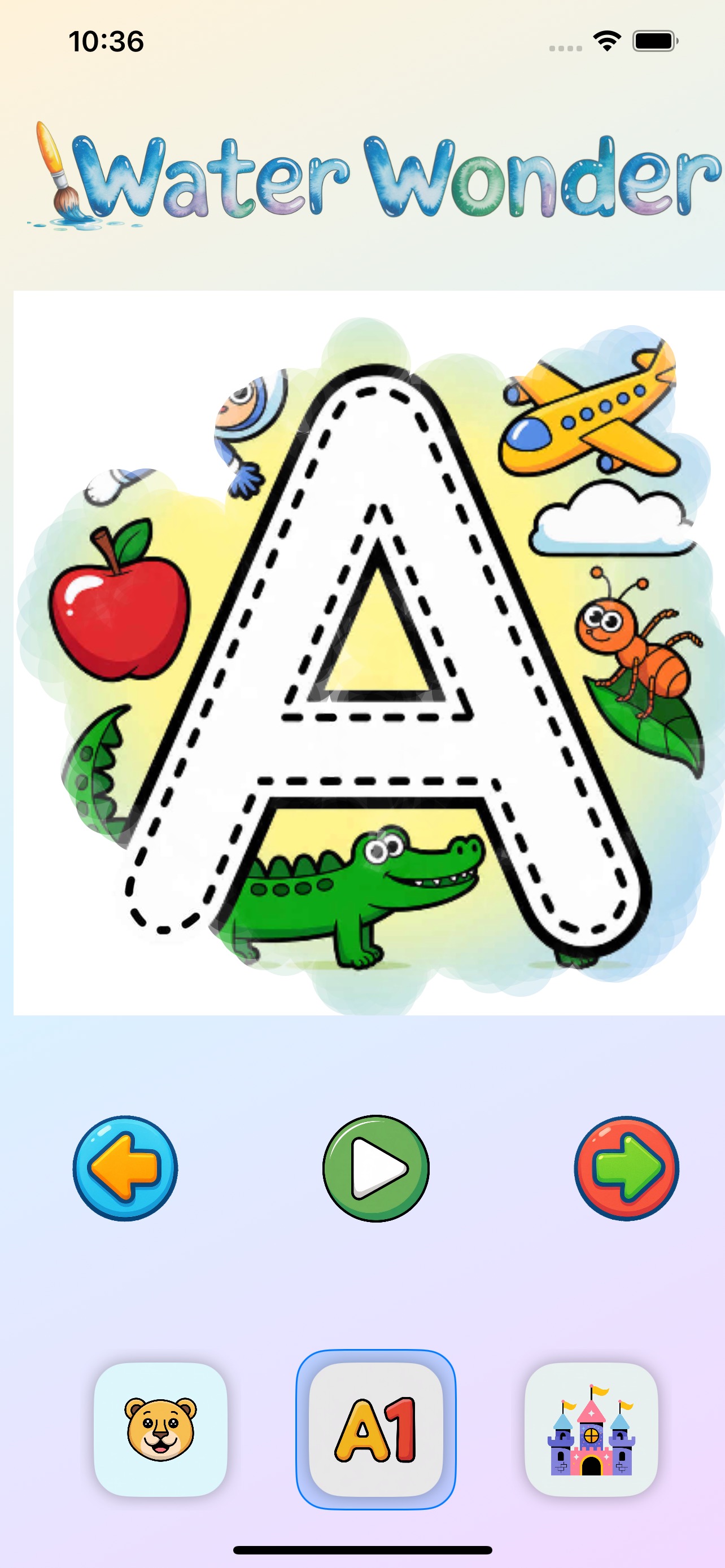
Task: Tap the green play button
Action: pos(375,1167)
